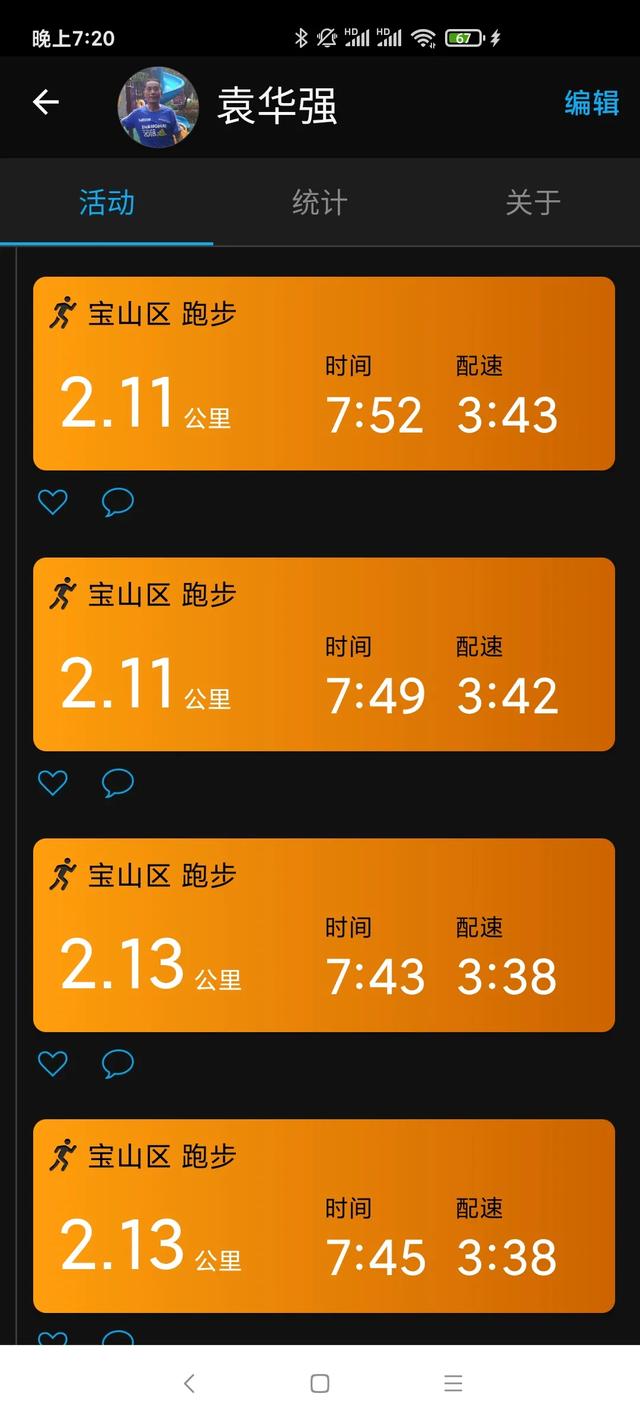Like the 7:49 run activity
The width and height of the screenshot is (640, 1422).
[x=52, y=782]
